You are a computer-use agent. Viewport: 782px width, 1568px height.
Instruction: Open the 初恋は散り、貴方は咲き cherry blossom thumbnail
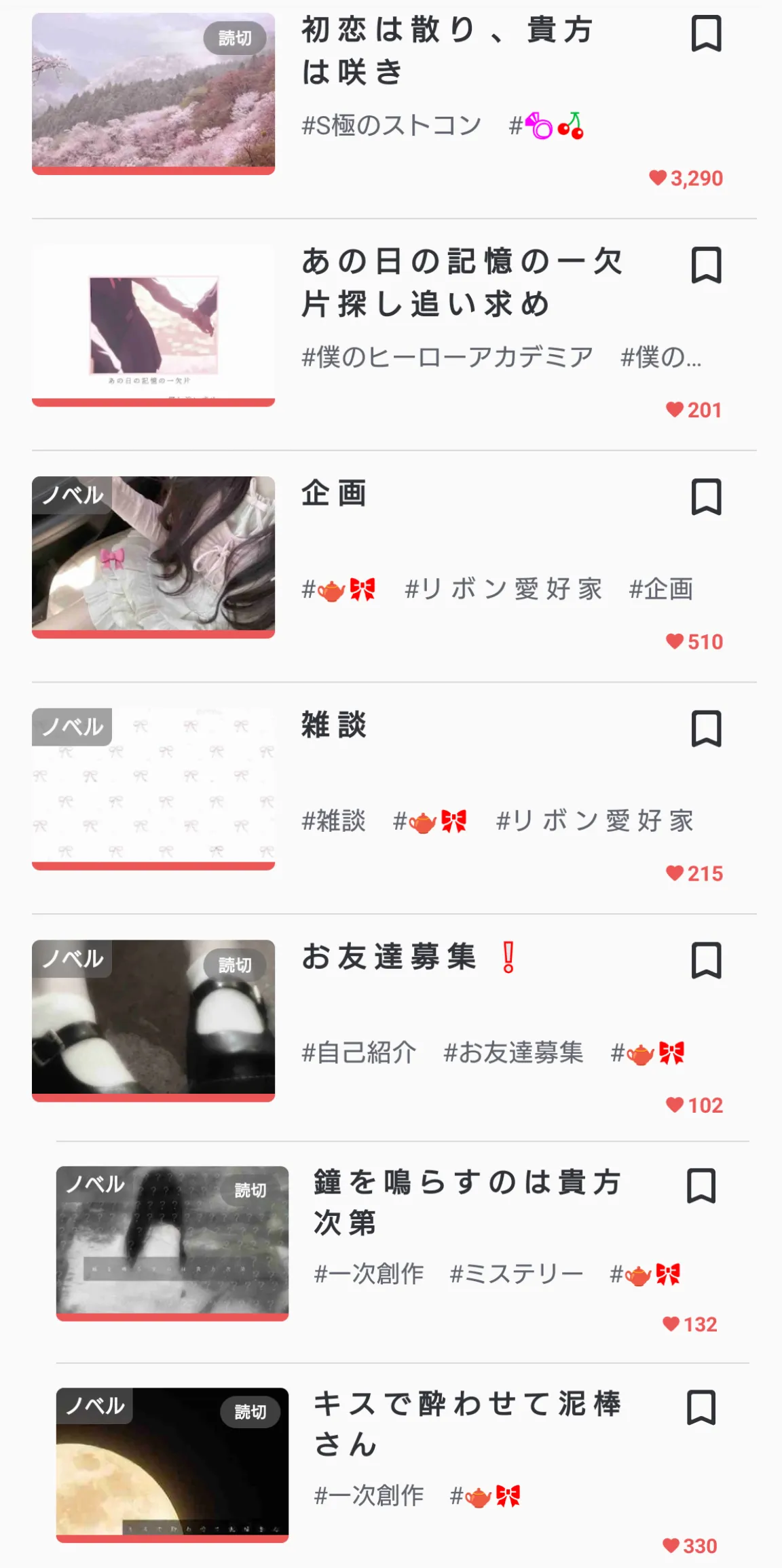pos(153,94)
